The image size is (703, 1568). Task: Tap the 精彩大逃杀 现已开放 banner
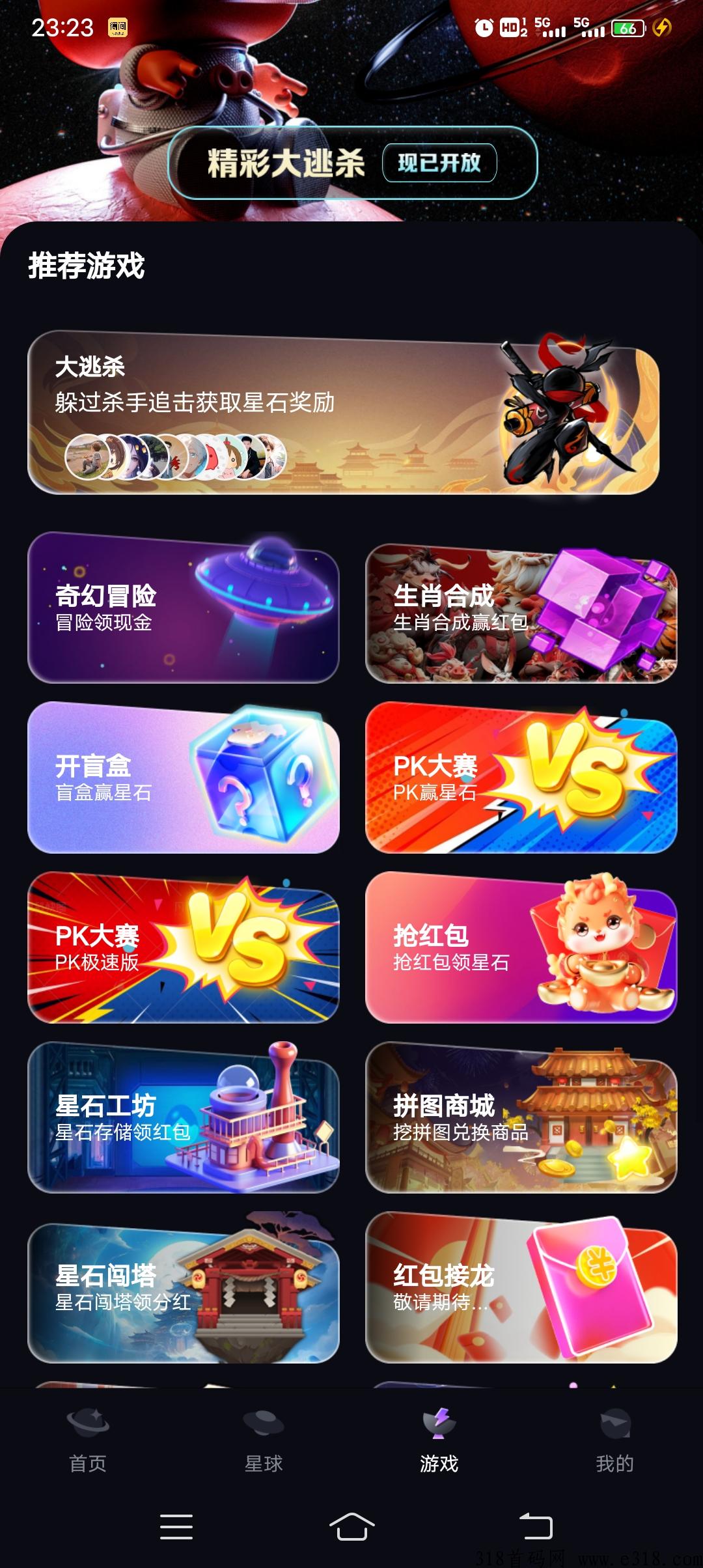pos(352,163)
